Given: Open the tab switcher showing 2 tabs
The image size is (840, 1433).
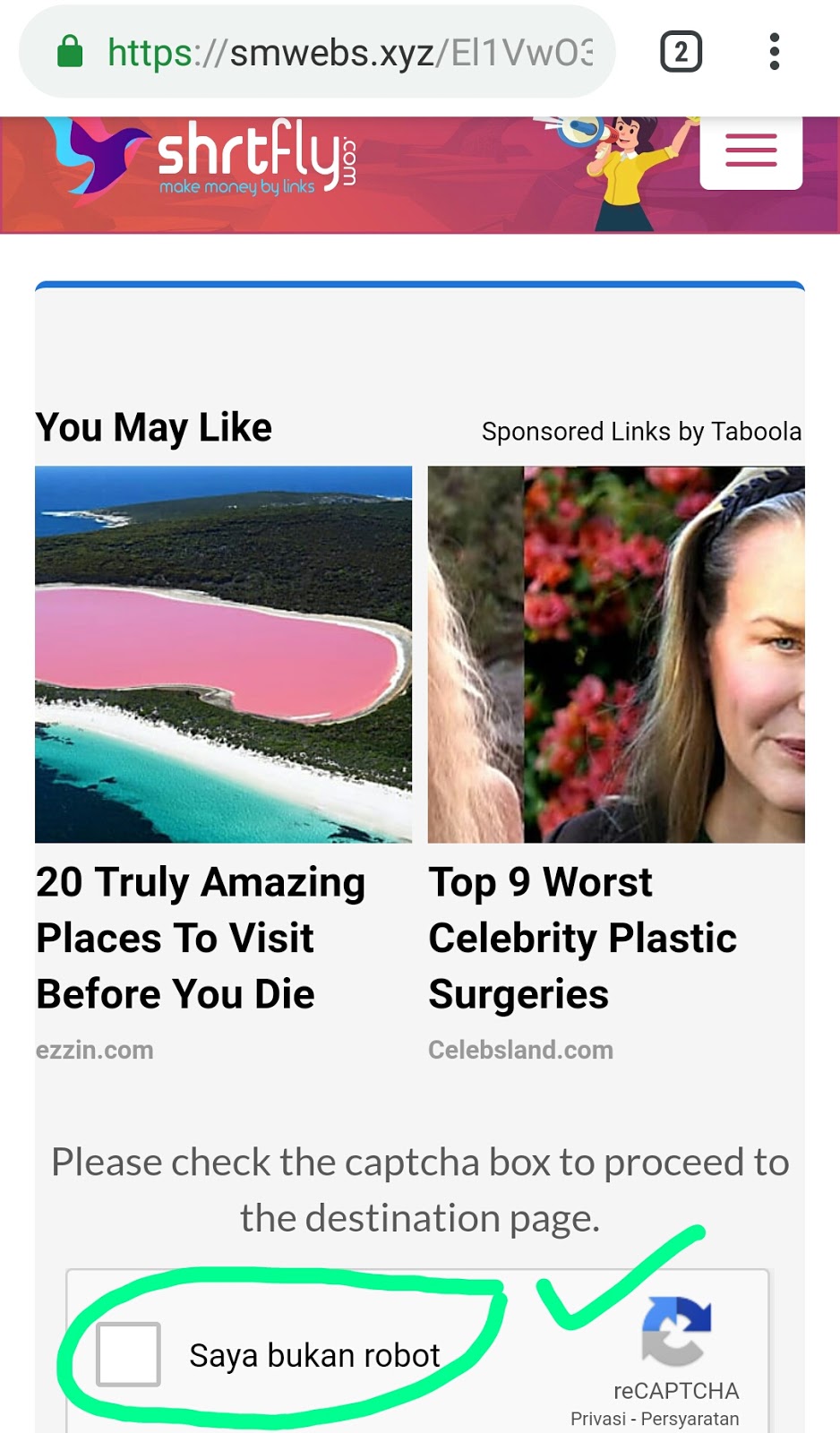Looking at the screenshot, I should (x=681, y=53).
